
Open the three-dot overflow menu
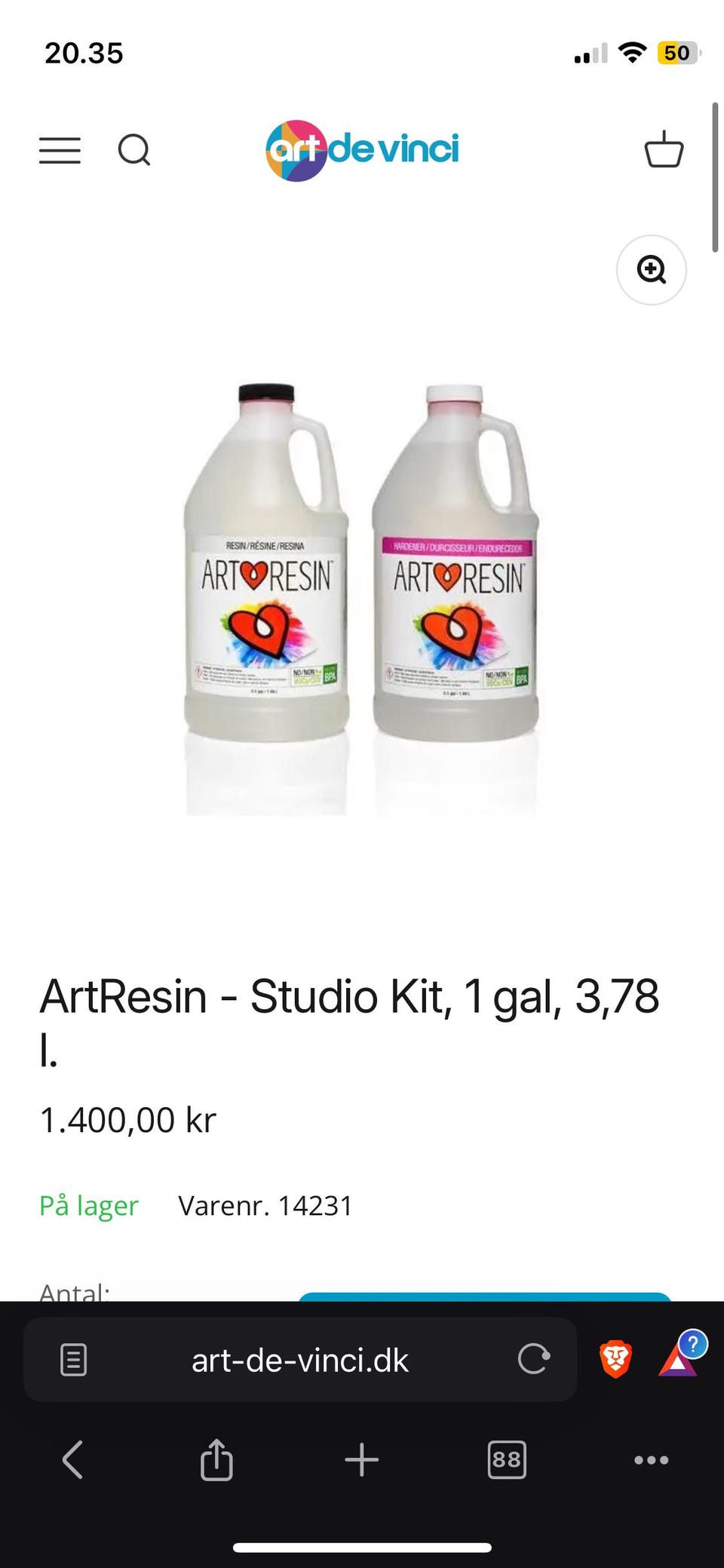click(651, 1459)
